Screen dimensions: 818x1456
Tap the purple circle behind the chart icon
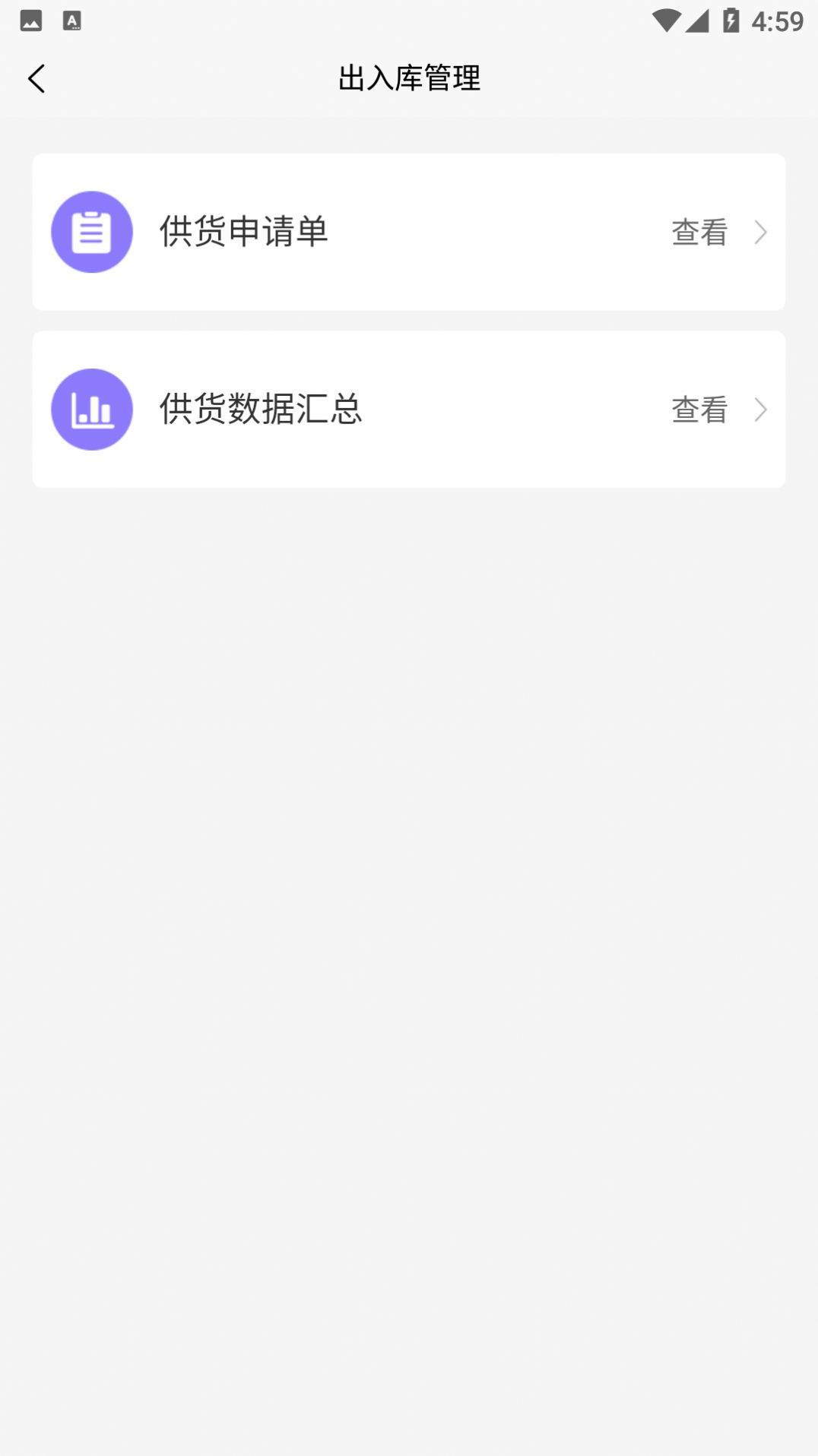[91, 410]
